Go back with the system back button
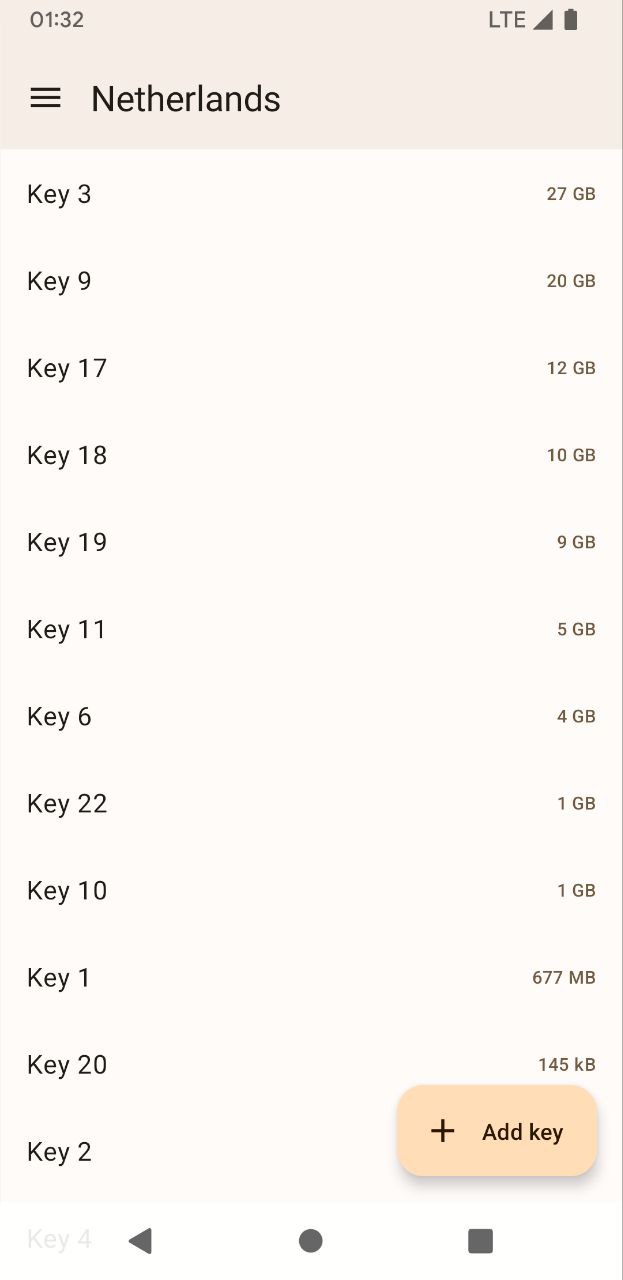 click(x=141, y=1241)
